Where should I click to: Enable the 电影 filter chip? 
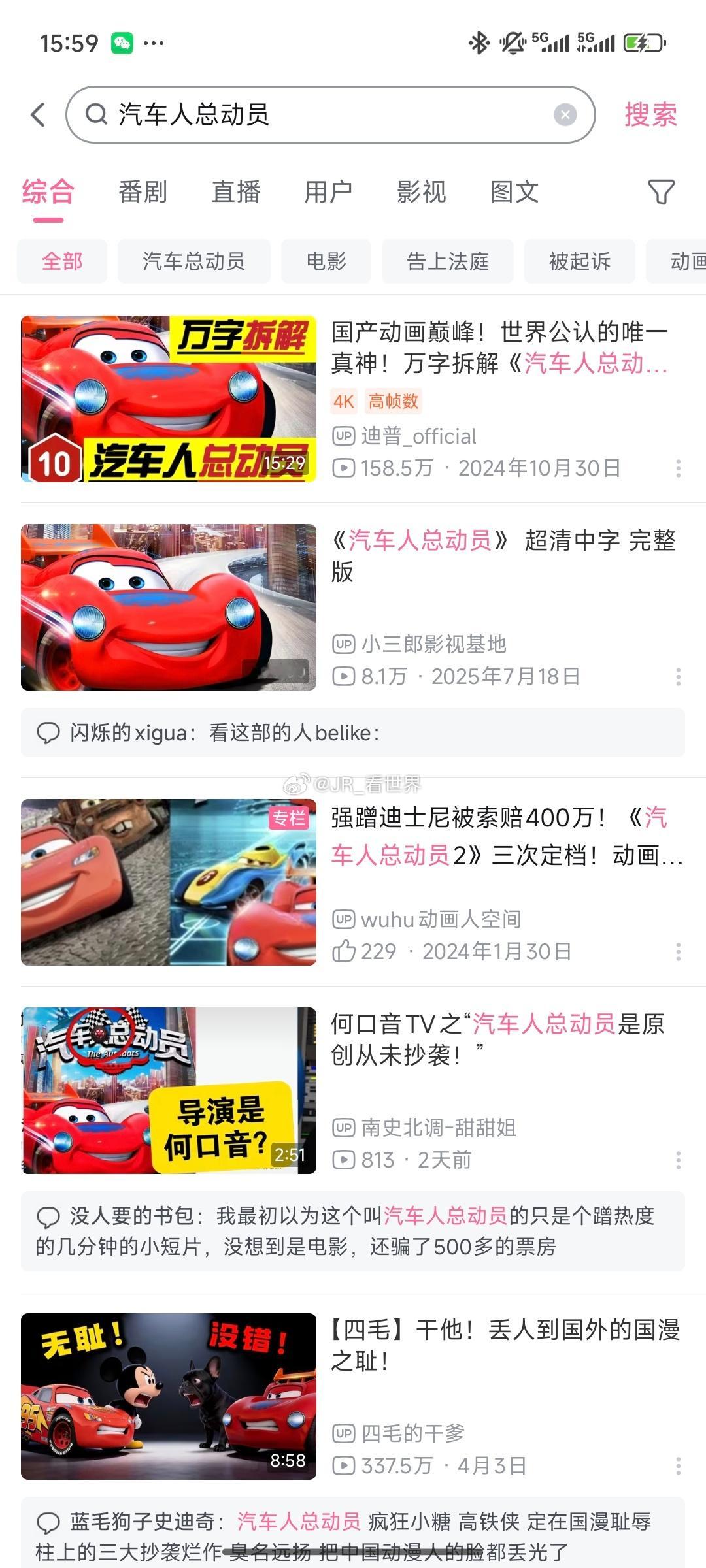click(327, 261)
